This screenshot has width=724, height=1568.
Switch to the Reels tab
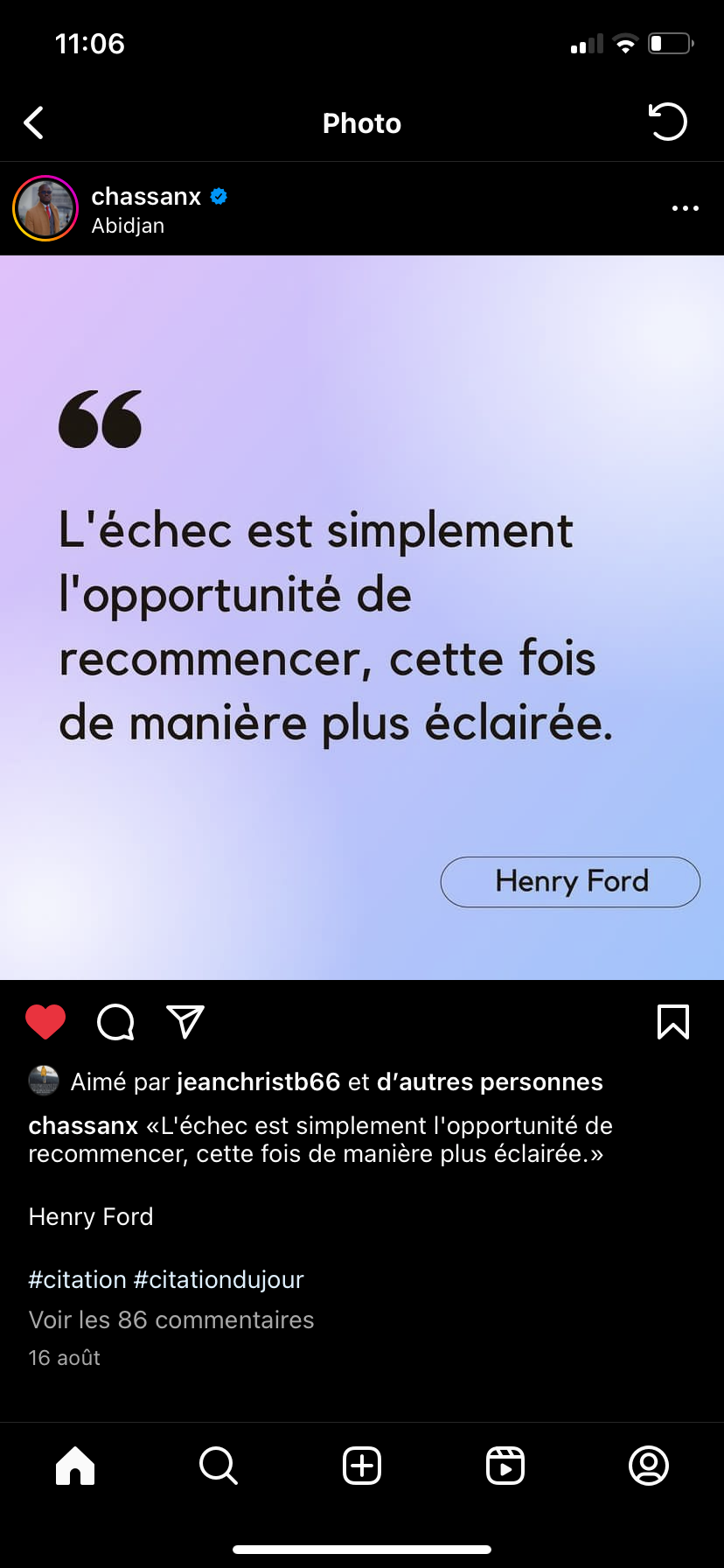click(x=505, y=1466)
